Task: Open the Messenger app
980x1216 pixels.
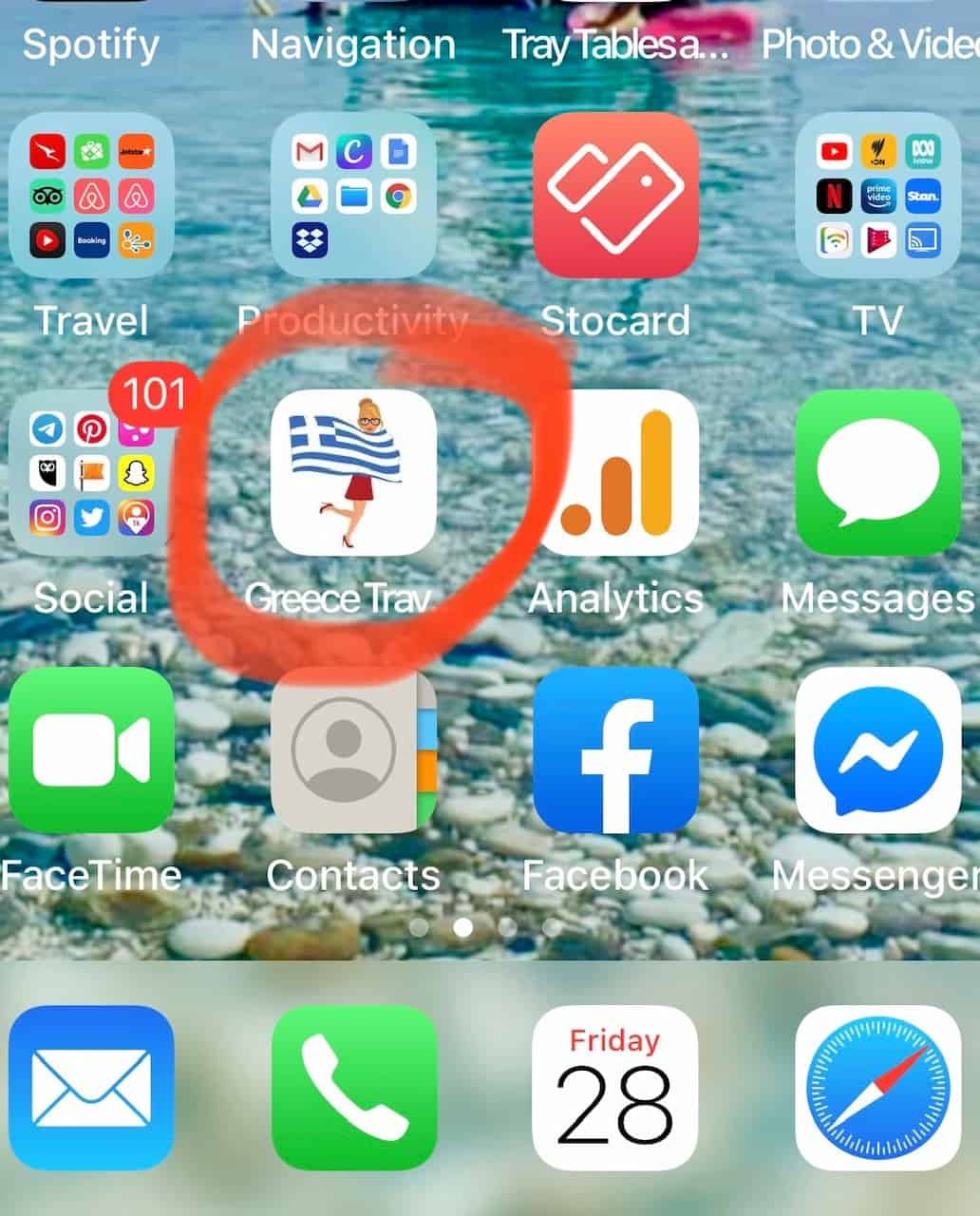Action: (x=877, y=750)
